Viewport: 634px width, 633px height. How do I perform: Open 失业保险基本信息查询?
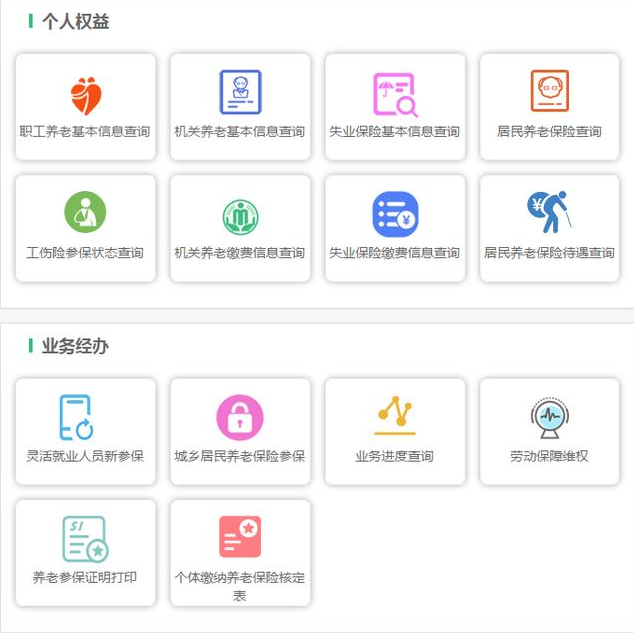[395, 107]
